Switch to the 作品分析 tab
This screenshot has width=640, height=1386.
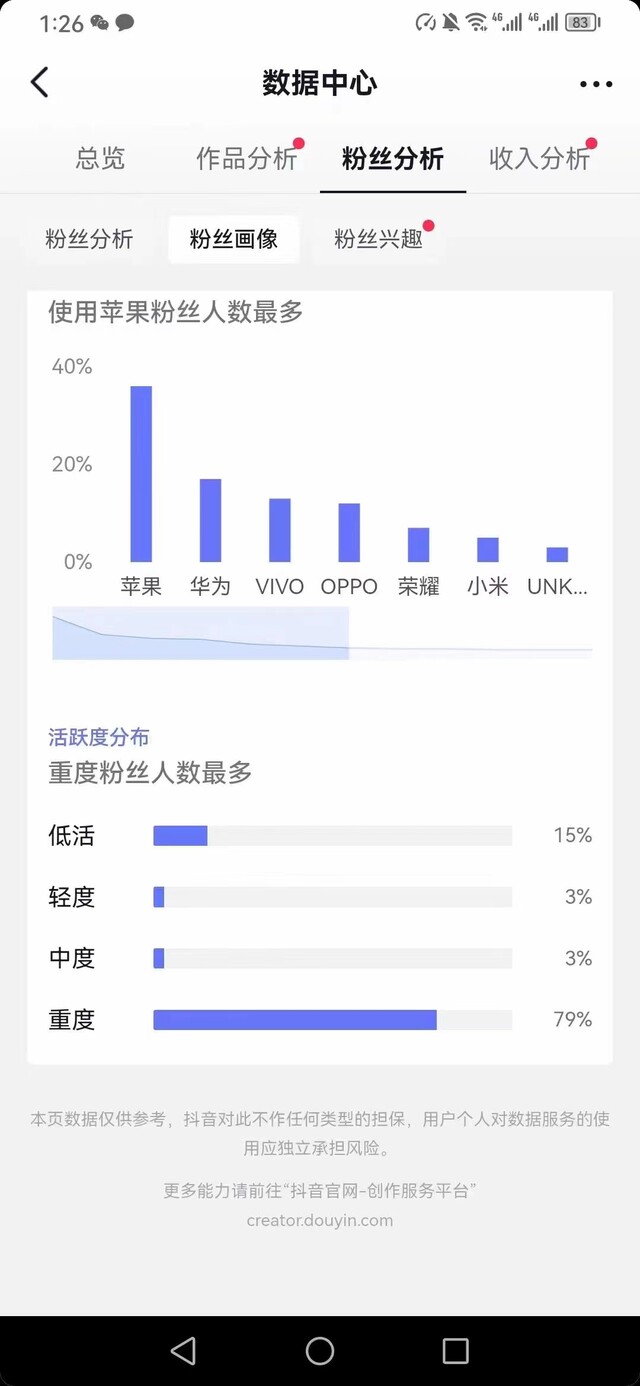point(247,158)
